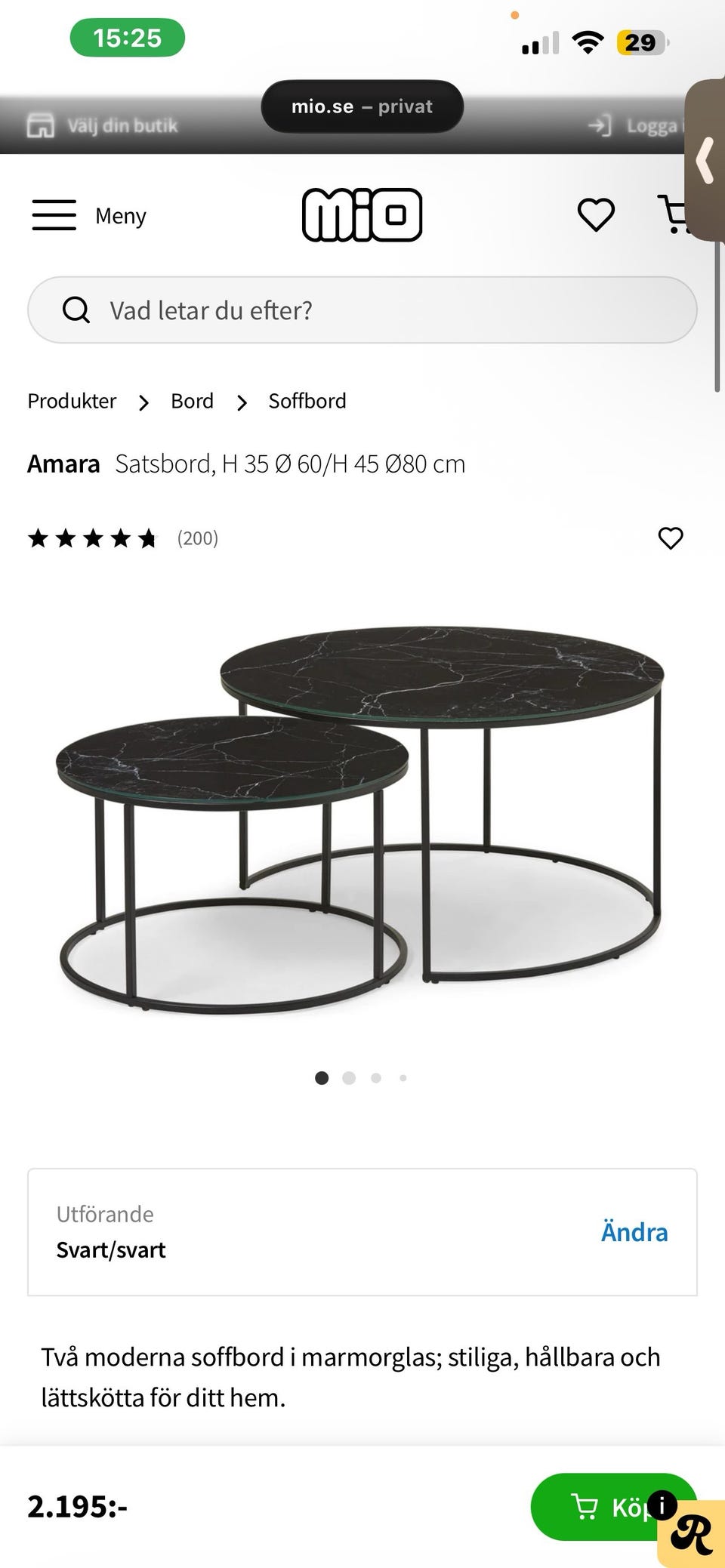725x1568 pixels.
Task: Open the Meny hamburger menu
Action: point(88,216)
